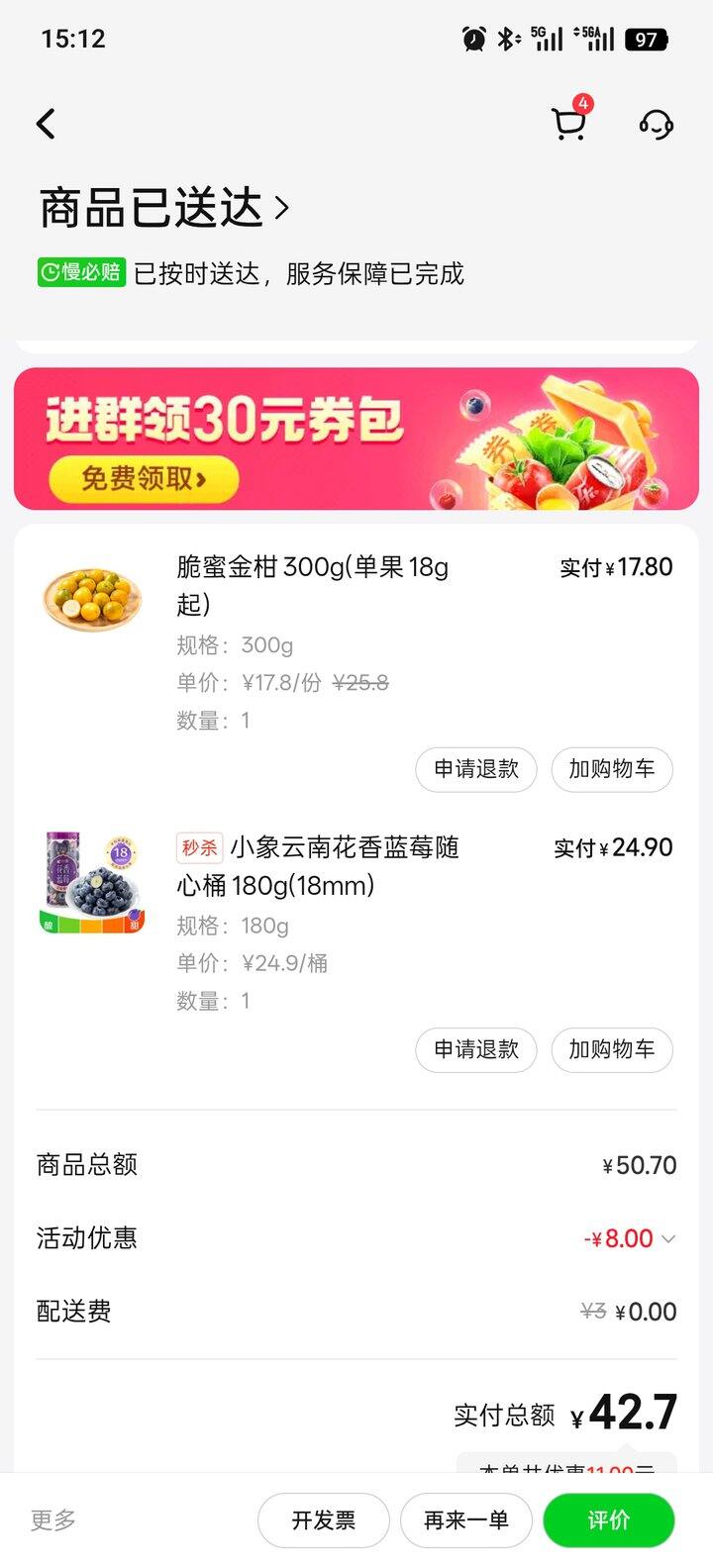Screen dimensions: 713x1568
Task: Add the blueberry bucket to cart again
Action: pos(612,1050)
